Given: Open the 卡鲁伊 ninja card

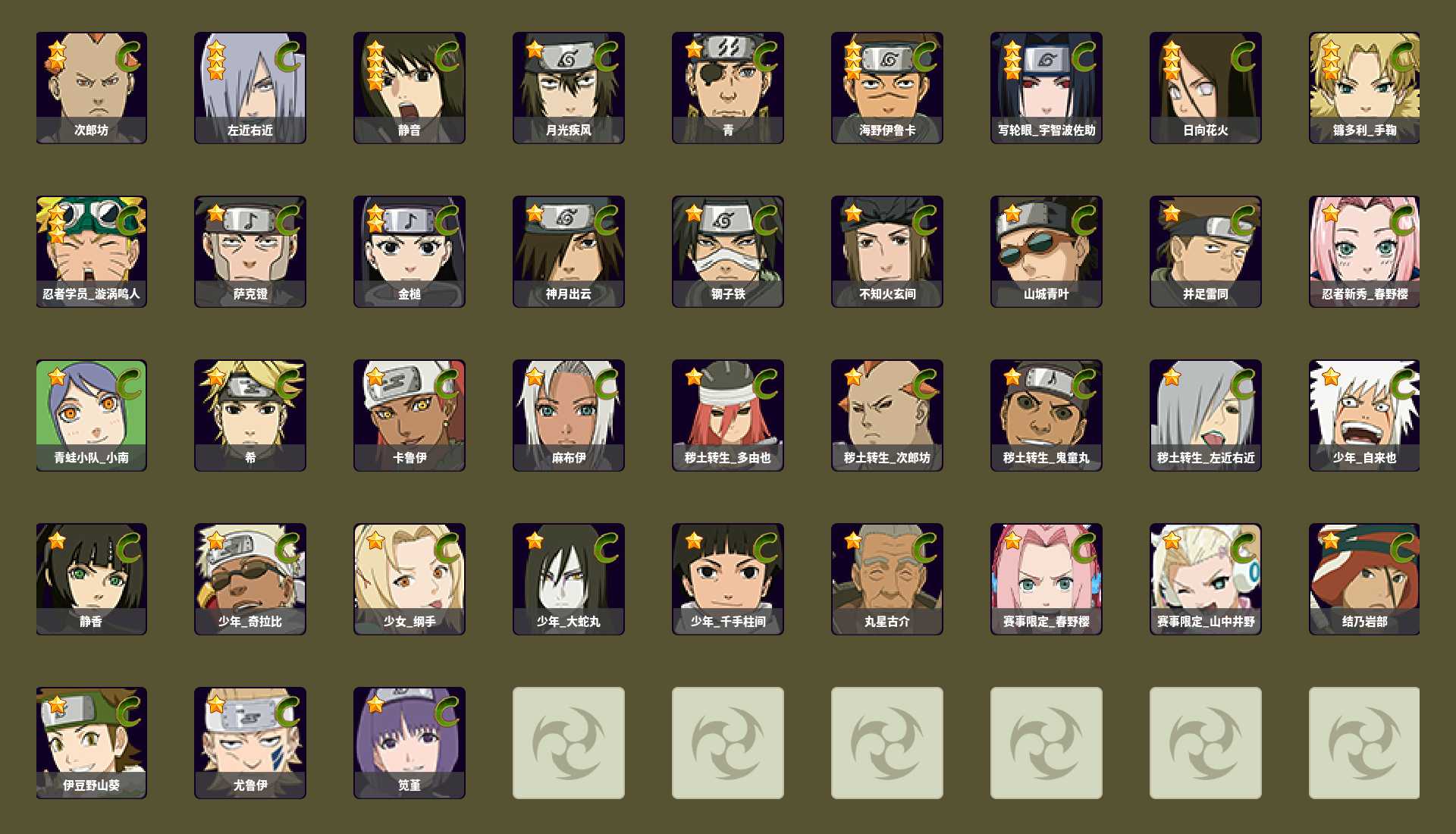Looking at the screenshot, I should [x=409, y=415].
